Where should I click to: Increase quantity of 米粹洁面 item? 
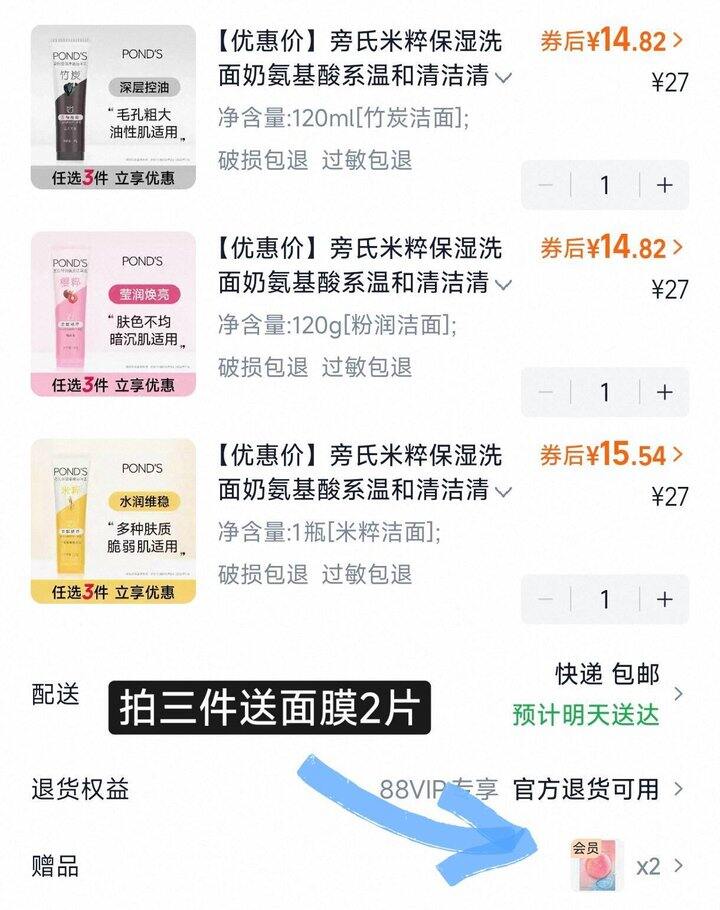(x=664, y=599)
